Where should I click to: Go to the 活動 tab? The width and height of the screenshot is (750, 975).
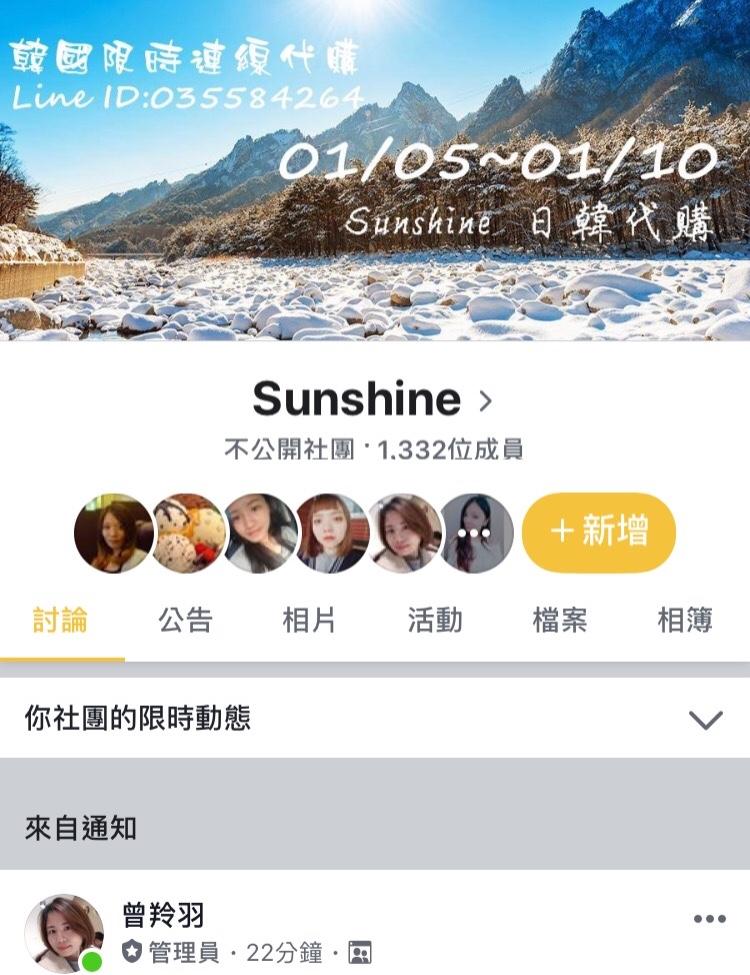click(435, 621)
